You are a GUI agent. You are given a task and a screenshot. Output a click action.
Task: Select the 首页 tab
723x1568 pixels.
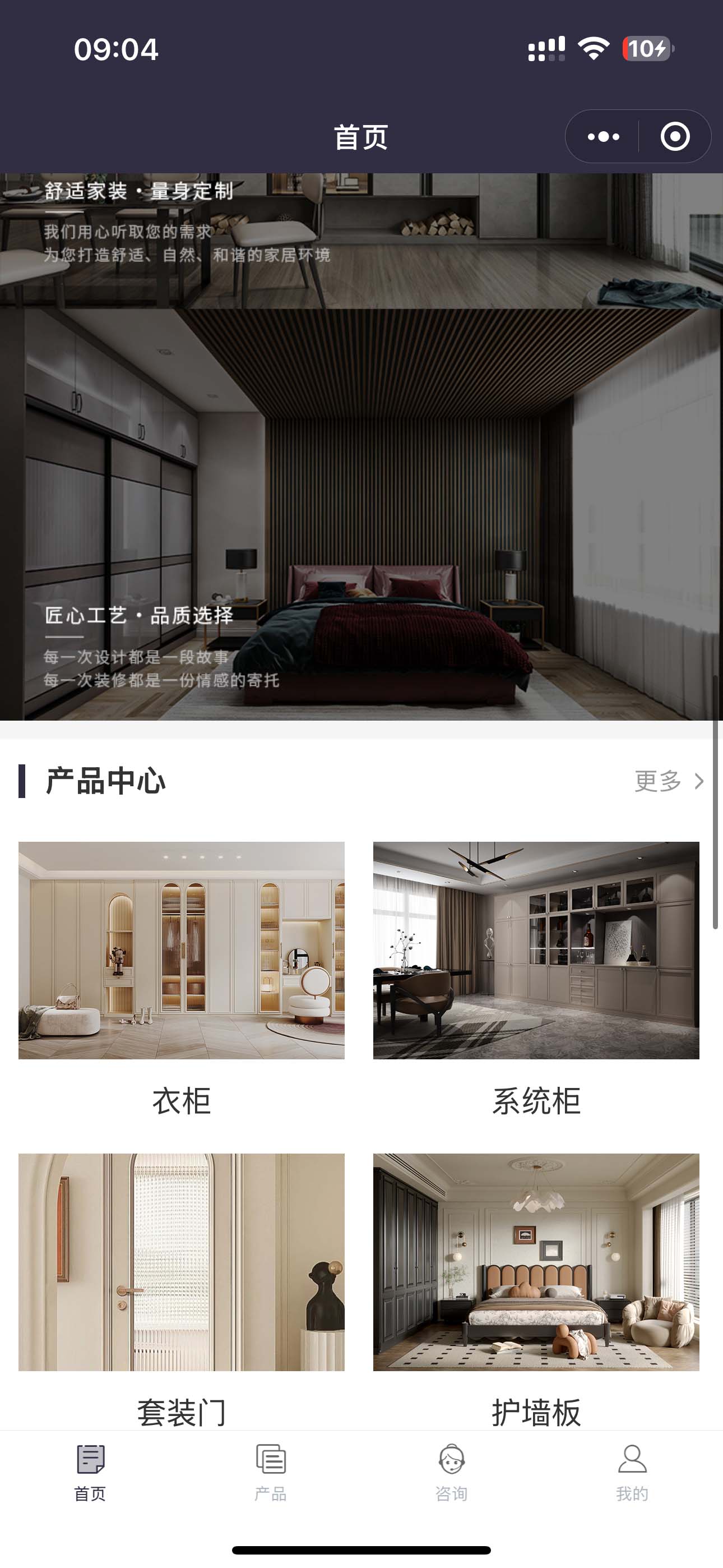pos(90,1472)
